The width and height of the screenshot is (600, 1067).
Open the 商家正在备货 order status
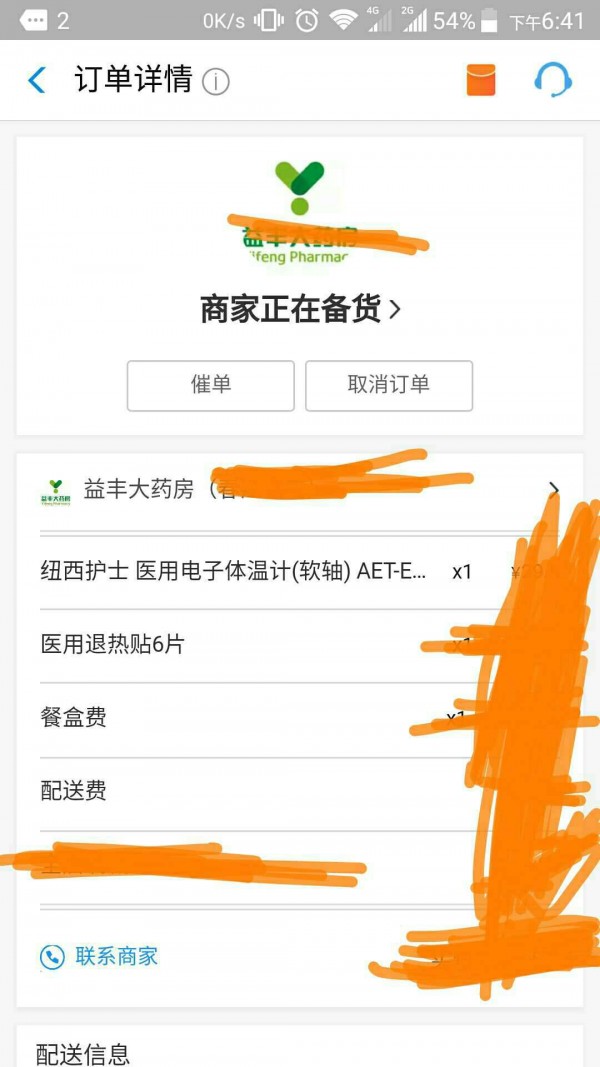[x=300, y=310]
